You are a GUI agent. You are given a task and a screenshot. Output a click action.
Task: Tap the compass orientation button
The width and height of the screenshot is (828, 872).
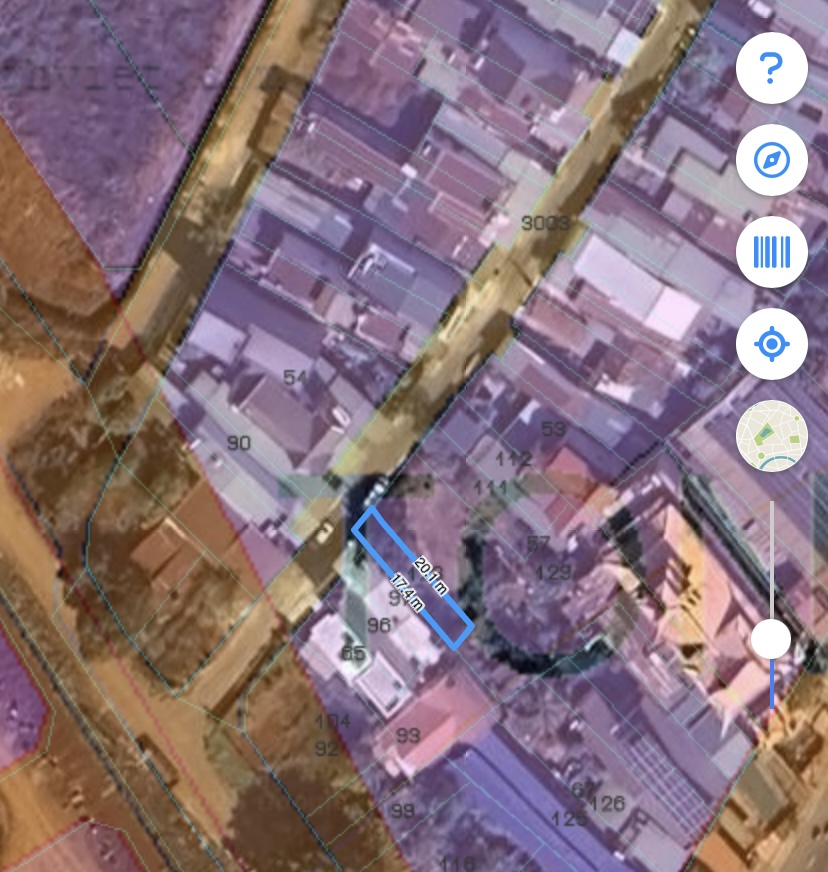tap(771, 160)
